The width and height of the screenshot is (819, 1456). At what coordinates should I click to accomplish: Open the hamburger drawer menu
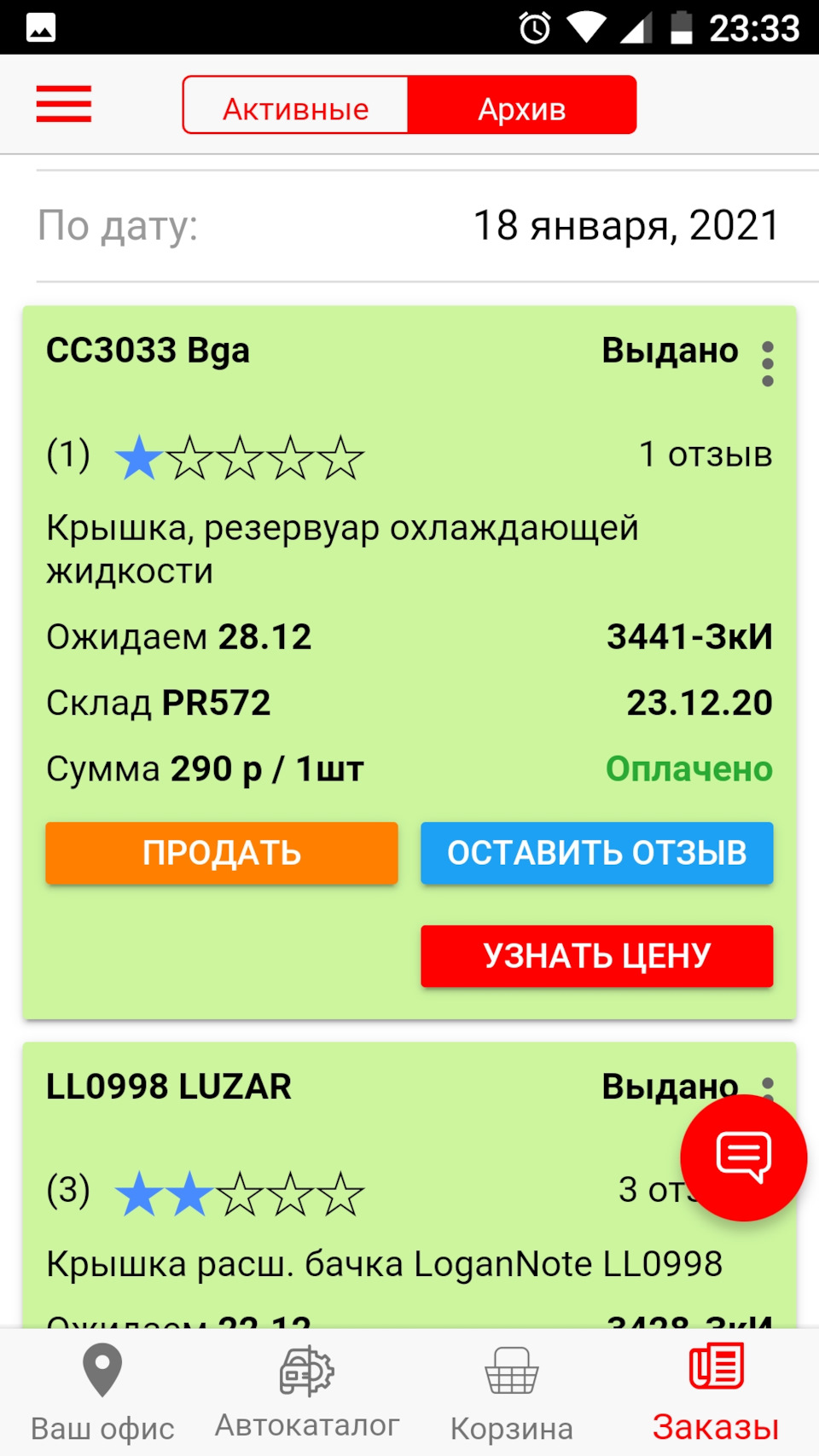pos(63,104)
